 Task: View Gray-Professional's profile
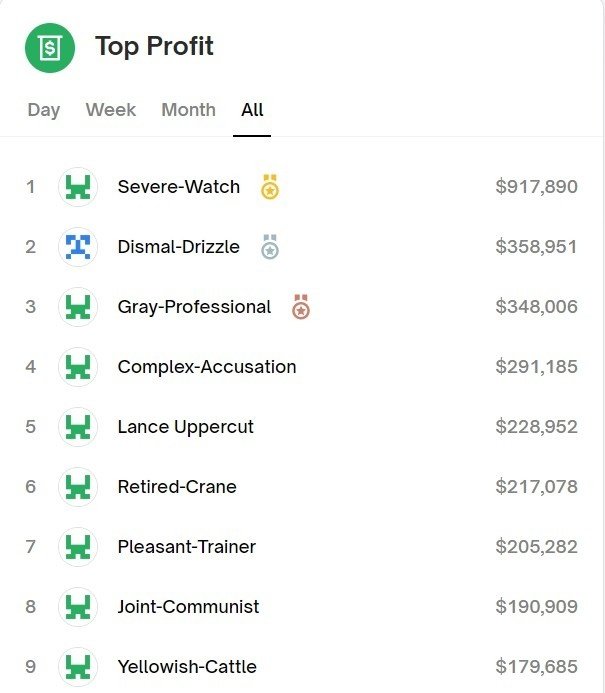click(x=194, y=307)
